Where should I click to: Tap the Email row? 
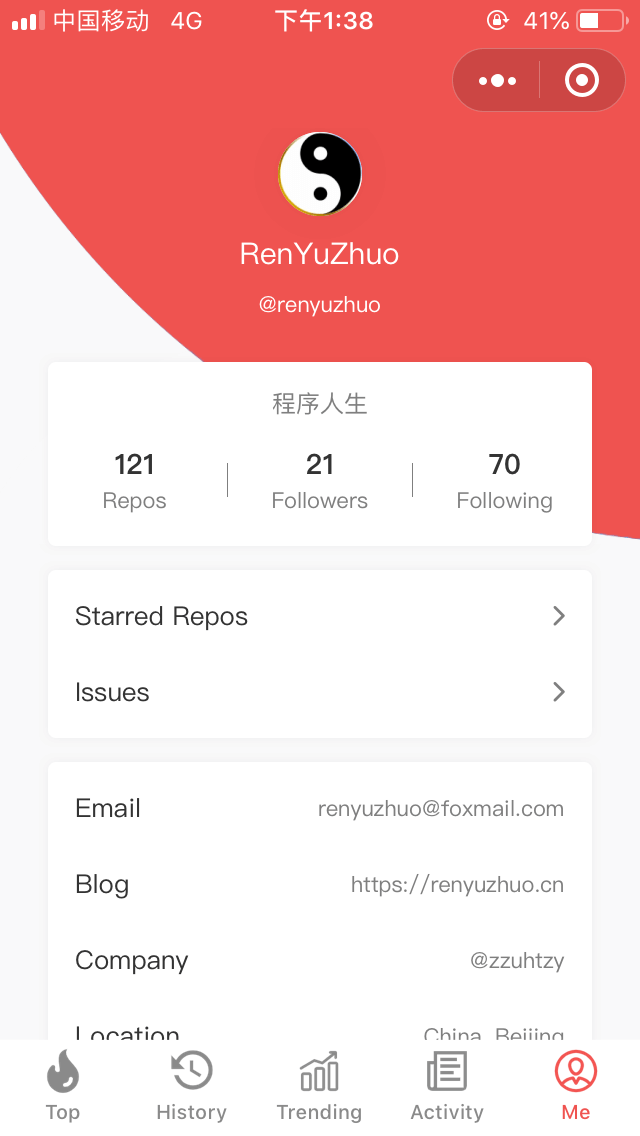point(320,809)
